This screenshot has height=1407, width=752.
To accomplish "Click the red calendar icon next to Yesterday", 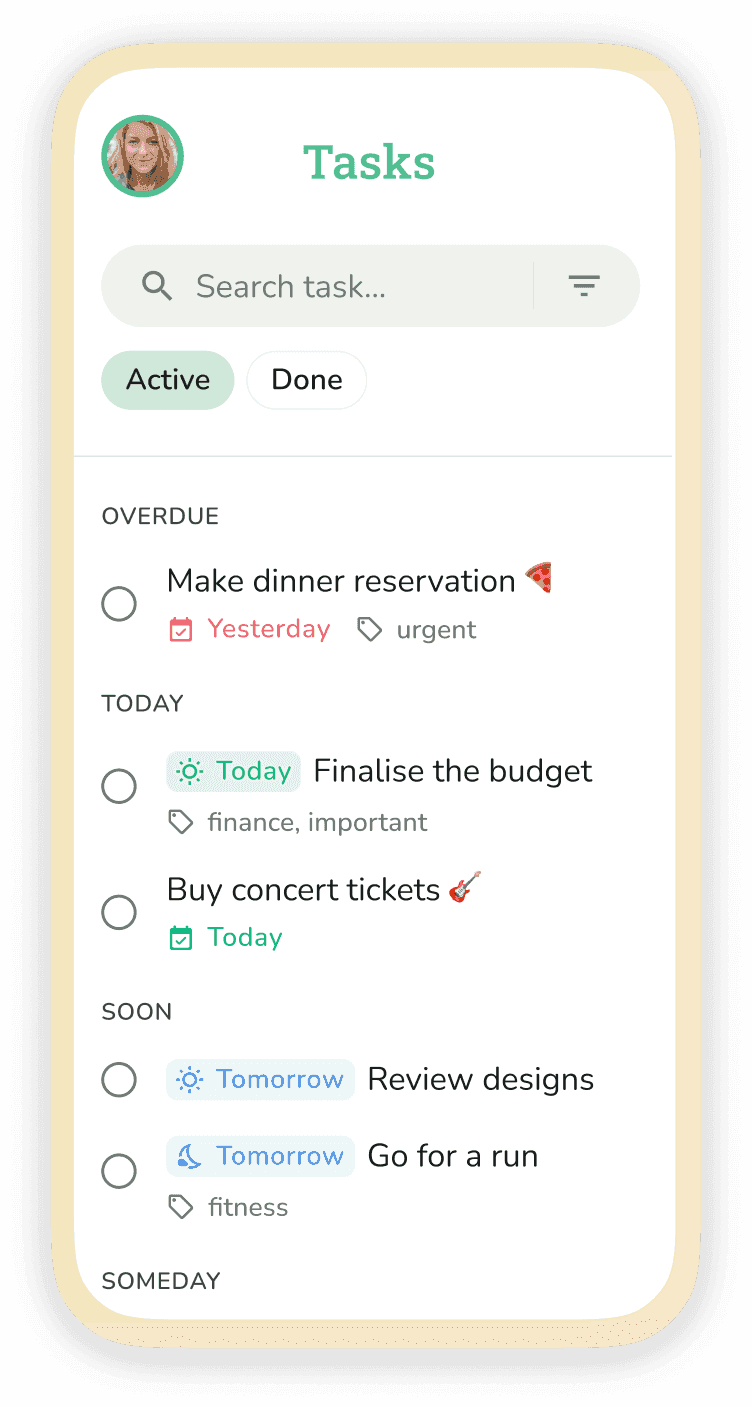I will [x=181, y=629].
